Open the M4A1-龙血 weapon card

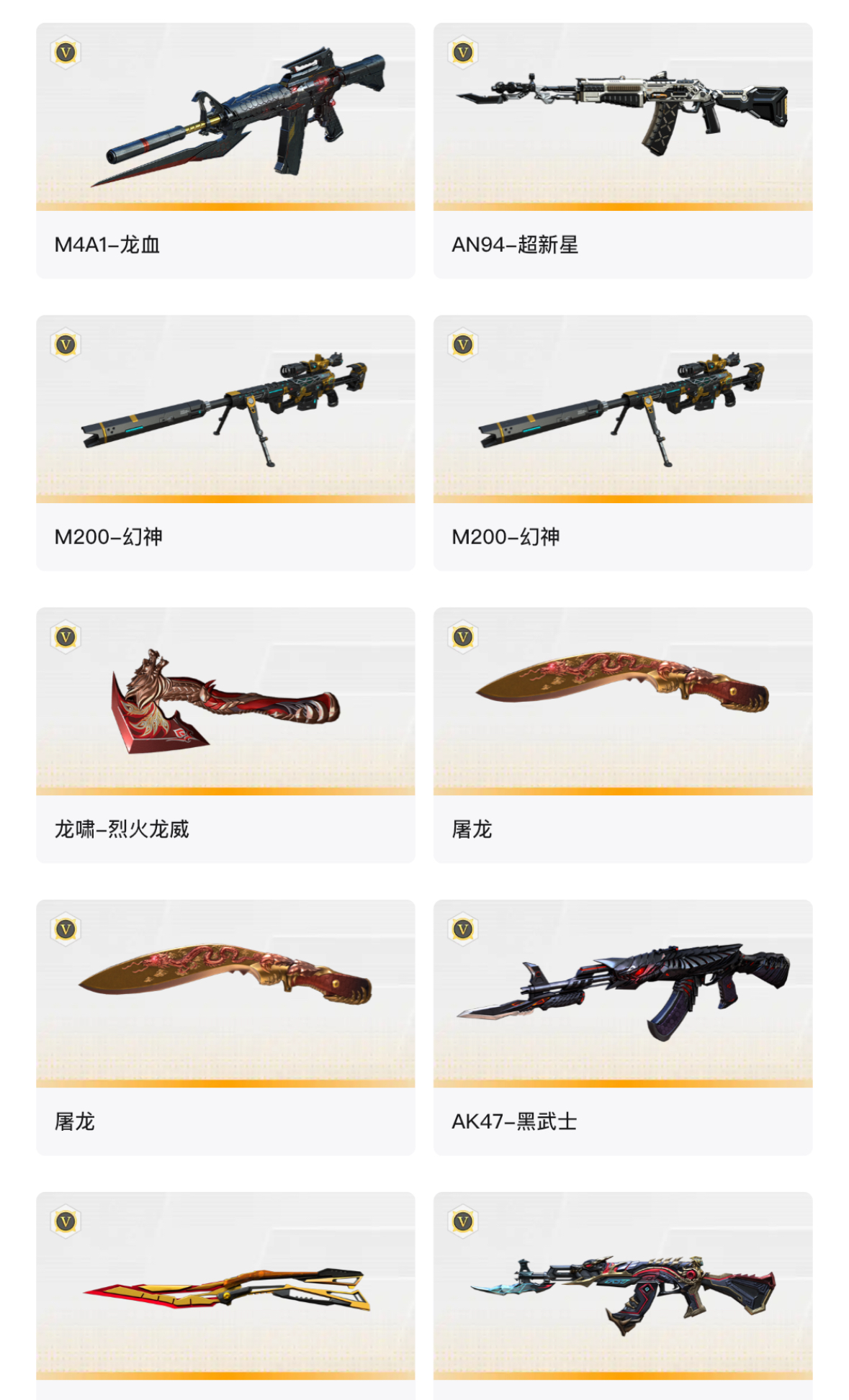coord(225,150)
